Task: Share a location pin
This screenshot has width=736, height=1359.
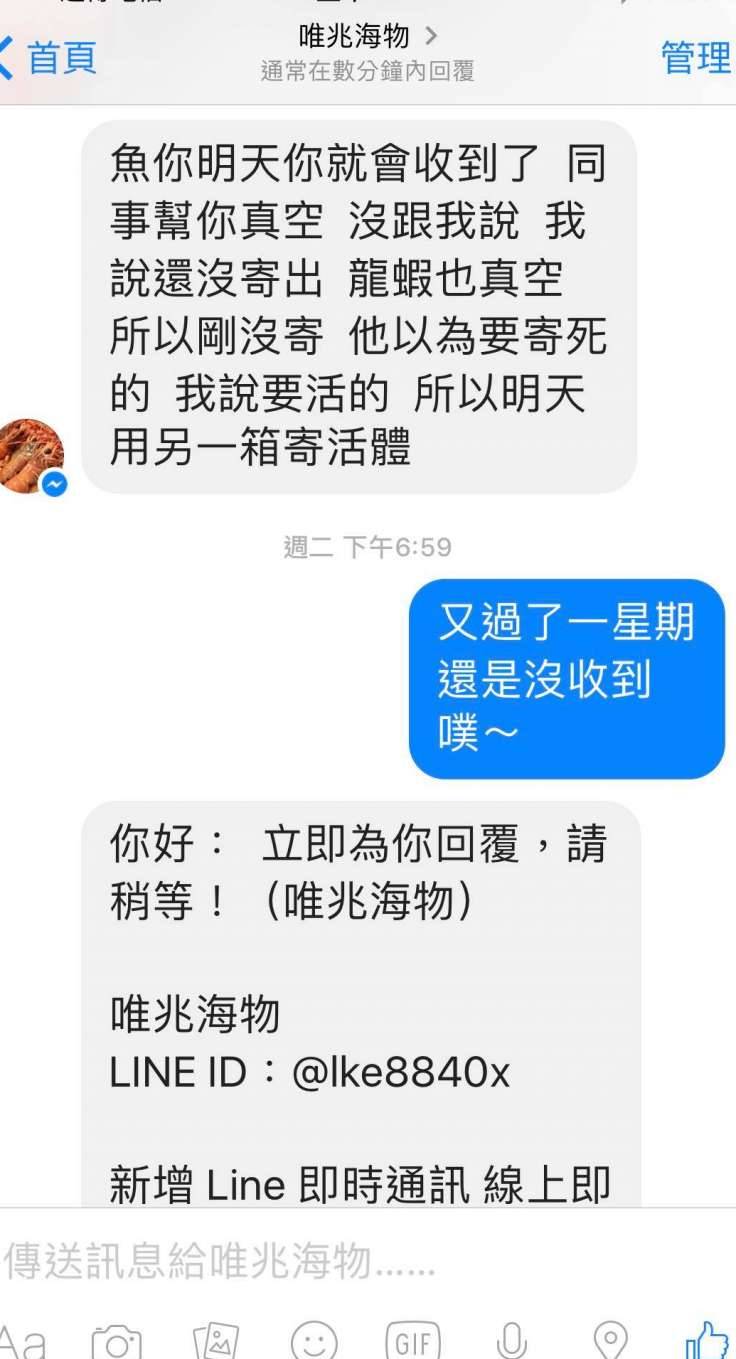Action: pyautogui.click(x=610, y=1340)
